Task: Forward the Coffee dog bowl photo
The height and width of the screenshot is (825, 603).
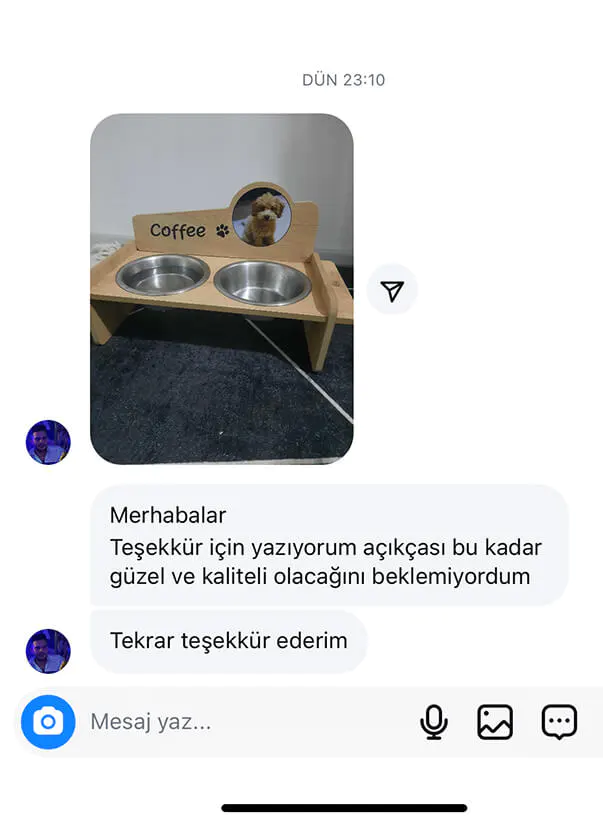Action: click(392, 290)
